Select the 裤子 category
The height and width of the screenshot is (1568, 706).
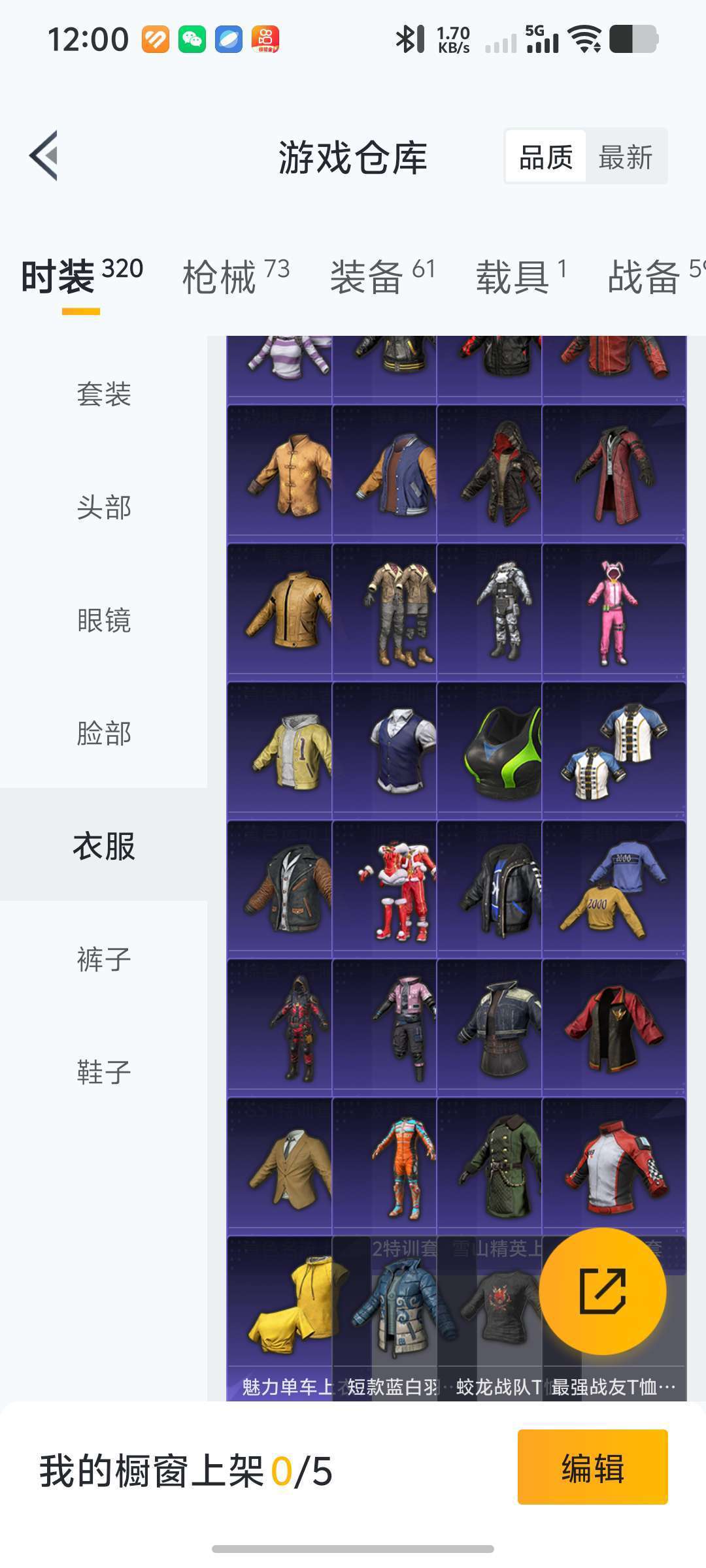[104, 959]
